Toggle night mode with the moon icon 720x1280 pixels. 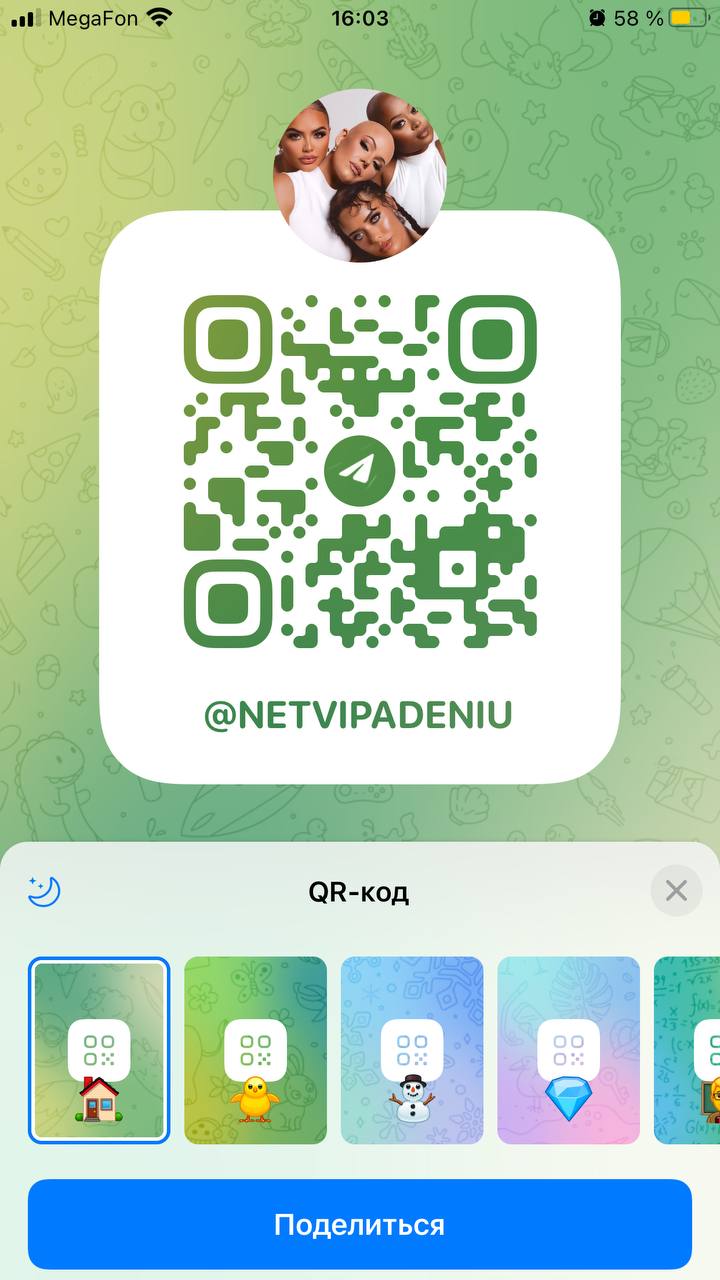[x=44, y=890]
